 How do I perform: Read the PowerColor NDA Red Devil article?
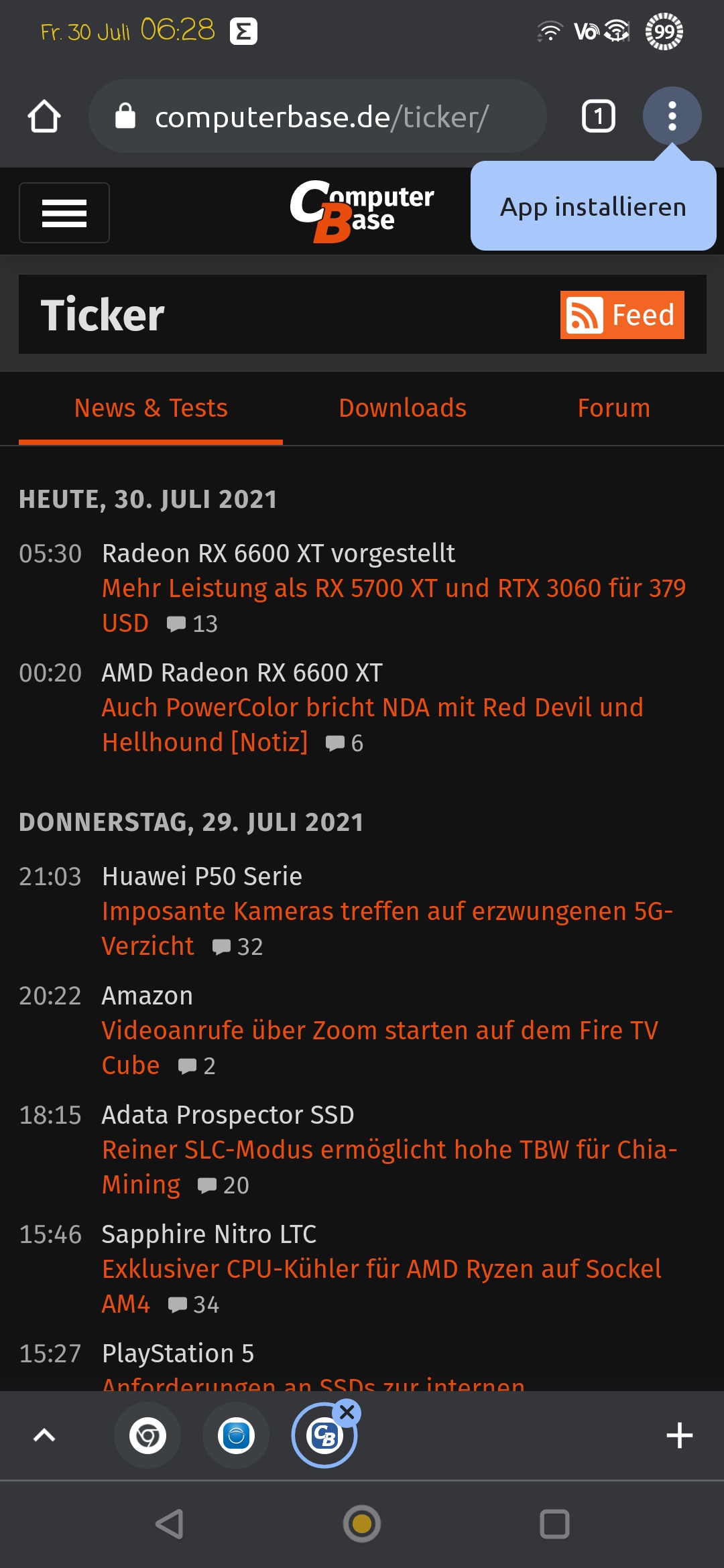point(372,708)
